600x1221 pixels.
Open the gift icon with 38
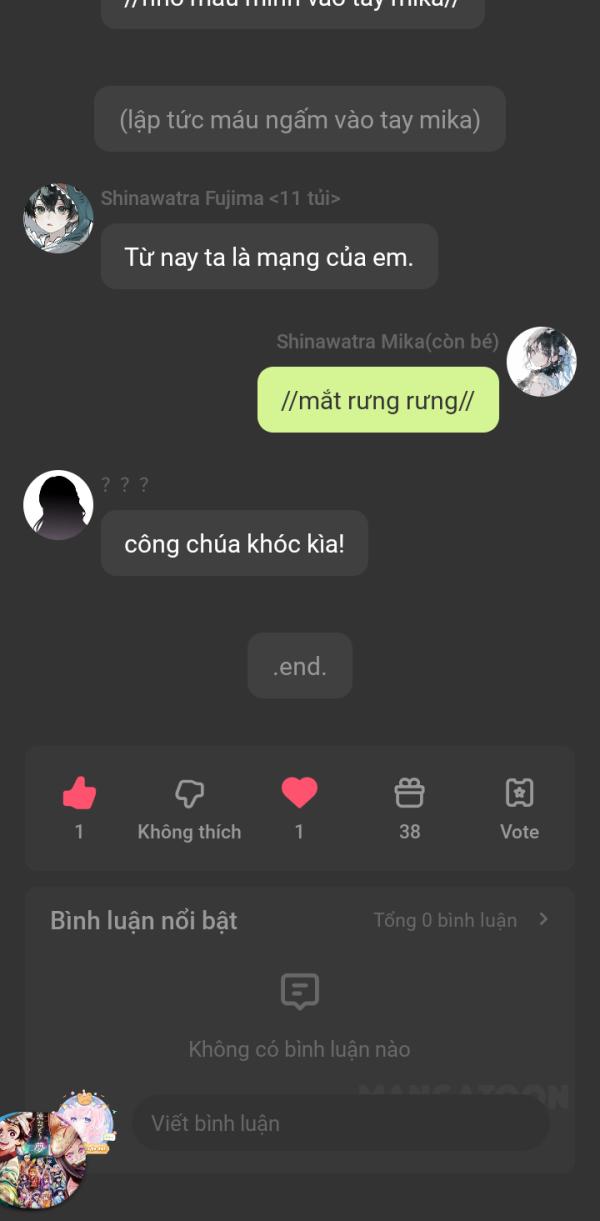click(x=409, y=794)
